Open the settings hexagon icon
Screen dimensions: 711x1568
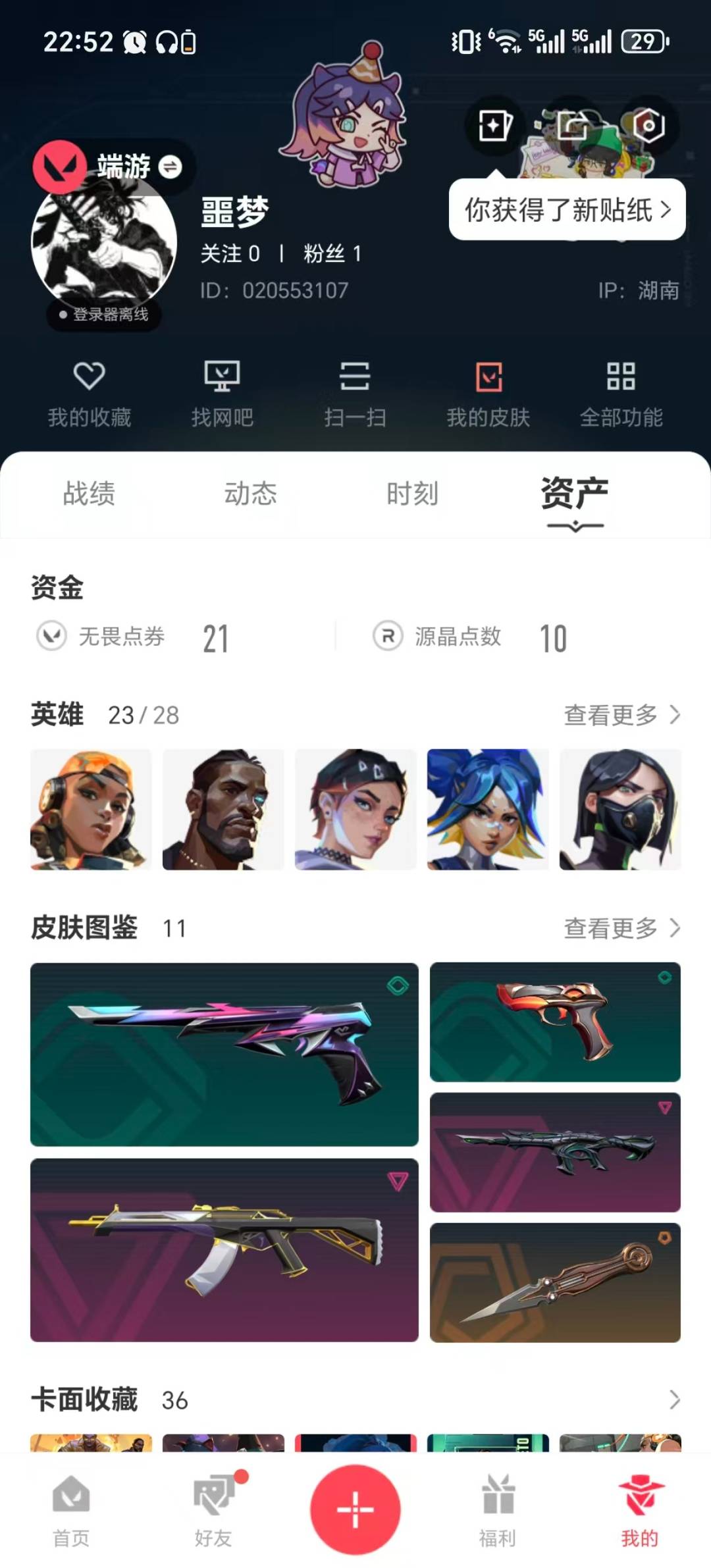pos(648,125)
